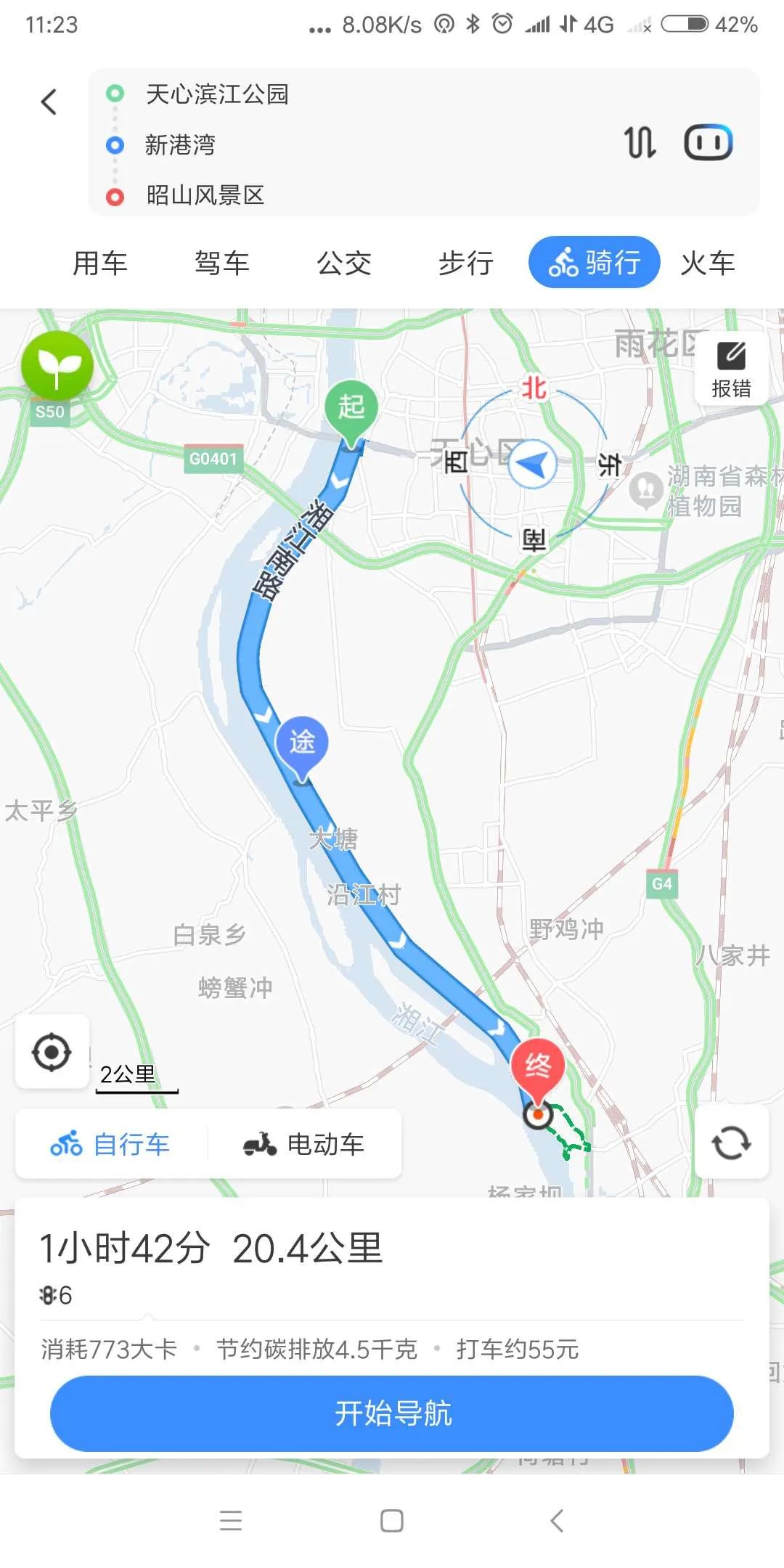
Task: Open the green sprout icon on the map
Action: pyautogui.click(x=57, y=367)
